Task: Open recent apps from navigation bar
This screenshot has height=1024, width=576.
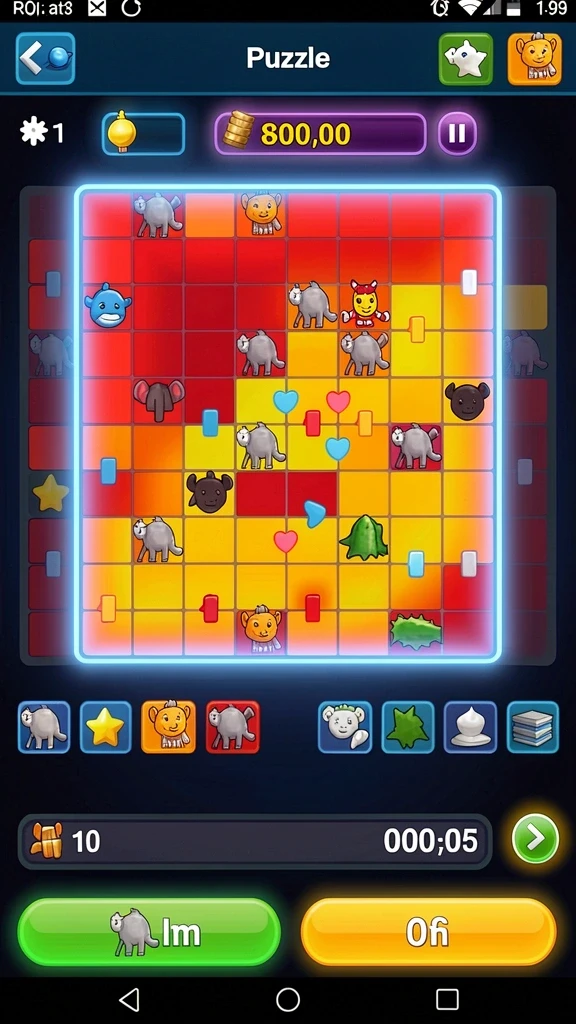Action: [x=447, y=999]
